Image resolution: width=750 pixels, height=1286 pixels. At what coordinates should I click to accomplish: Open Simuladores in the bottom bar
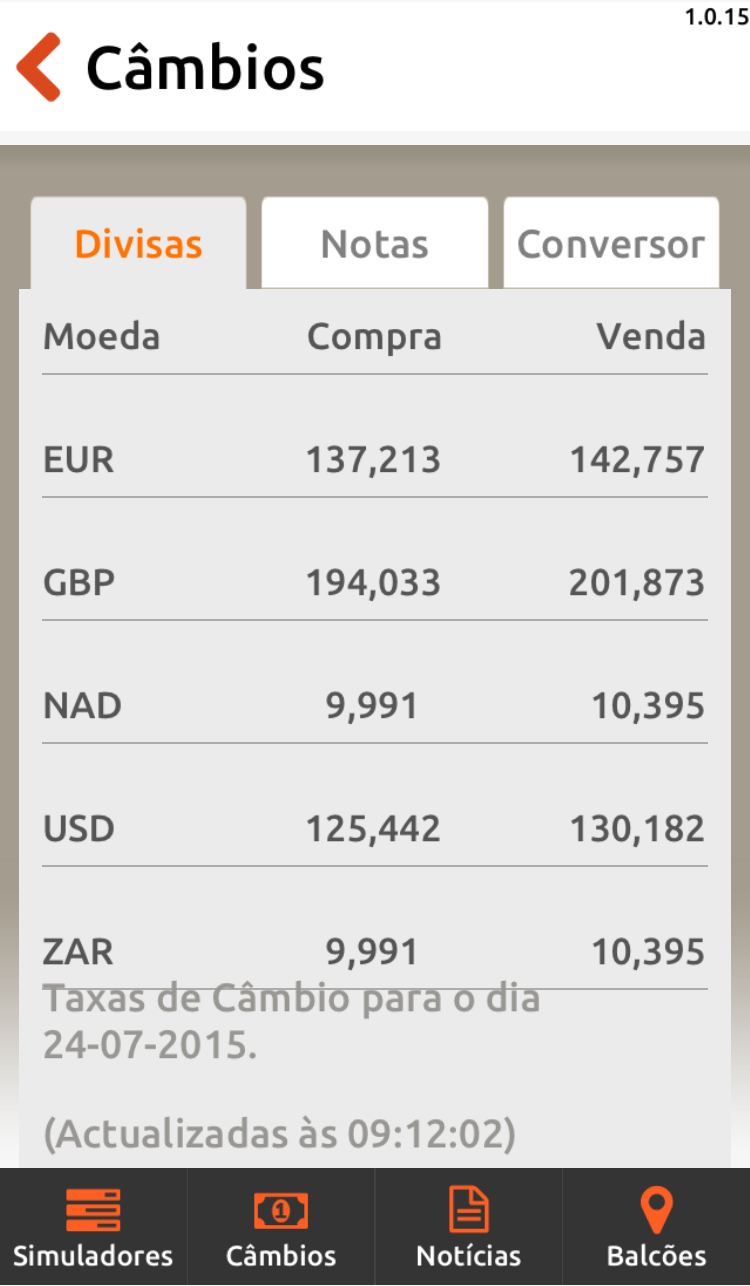(x=93, y=1227)
